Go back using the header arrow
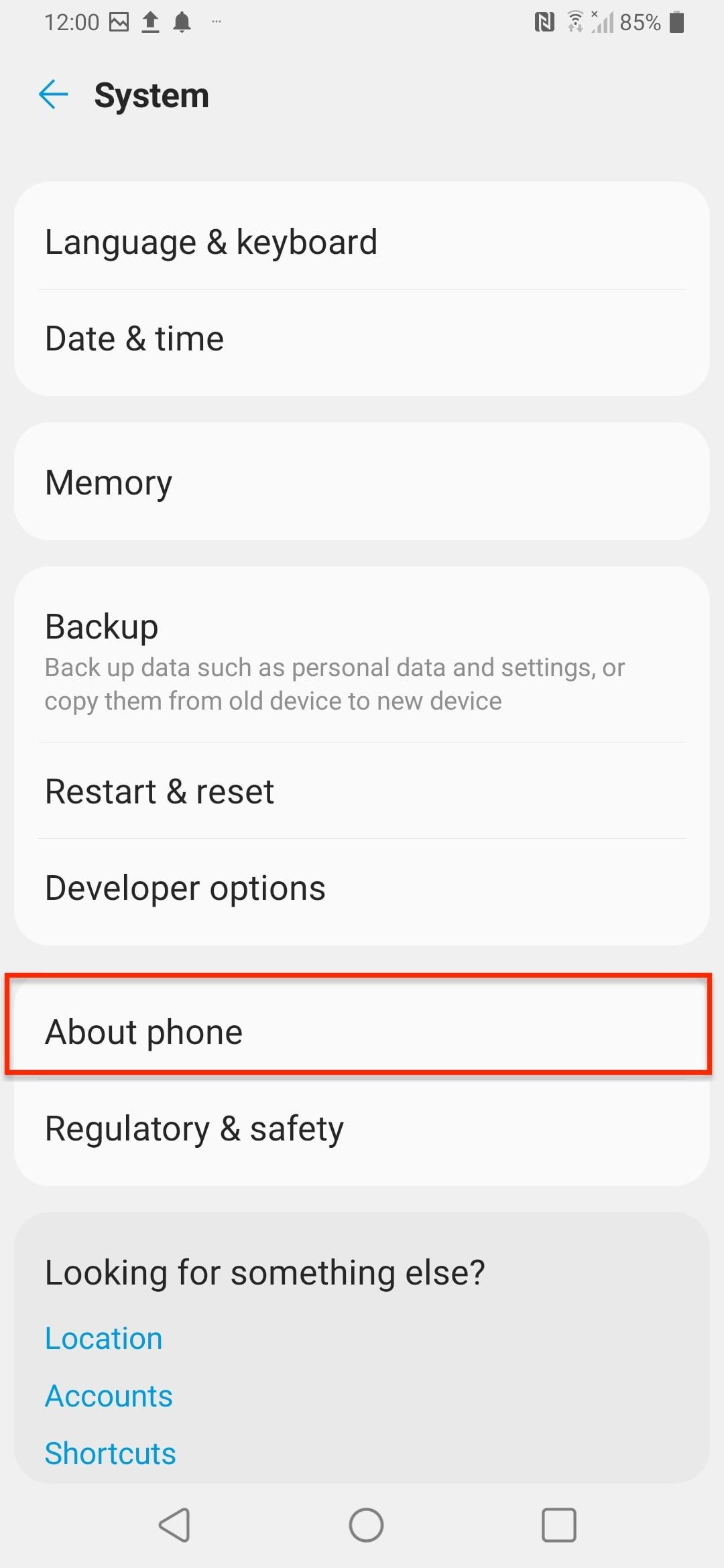The height and width of the screenshot is (1568, 724). [x=54, y=94]
